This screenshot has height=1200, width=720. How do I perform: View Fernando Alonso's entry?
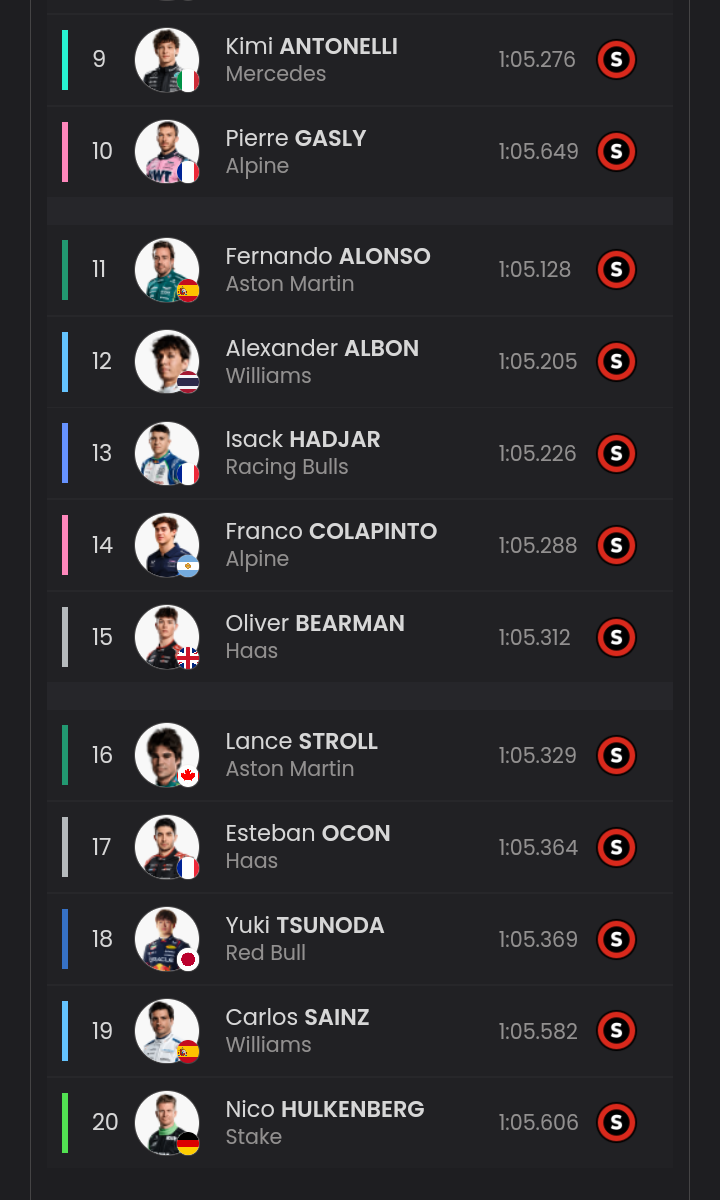point(360,270)
